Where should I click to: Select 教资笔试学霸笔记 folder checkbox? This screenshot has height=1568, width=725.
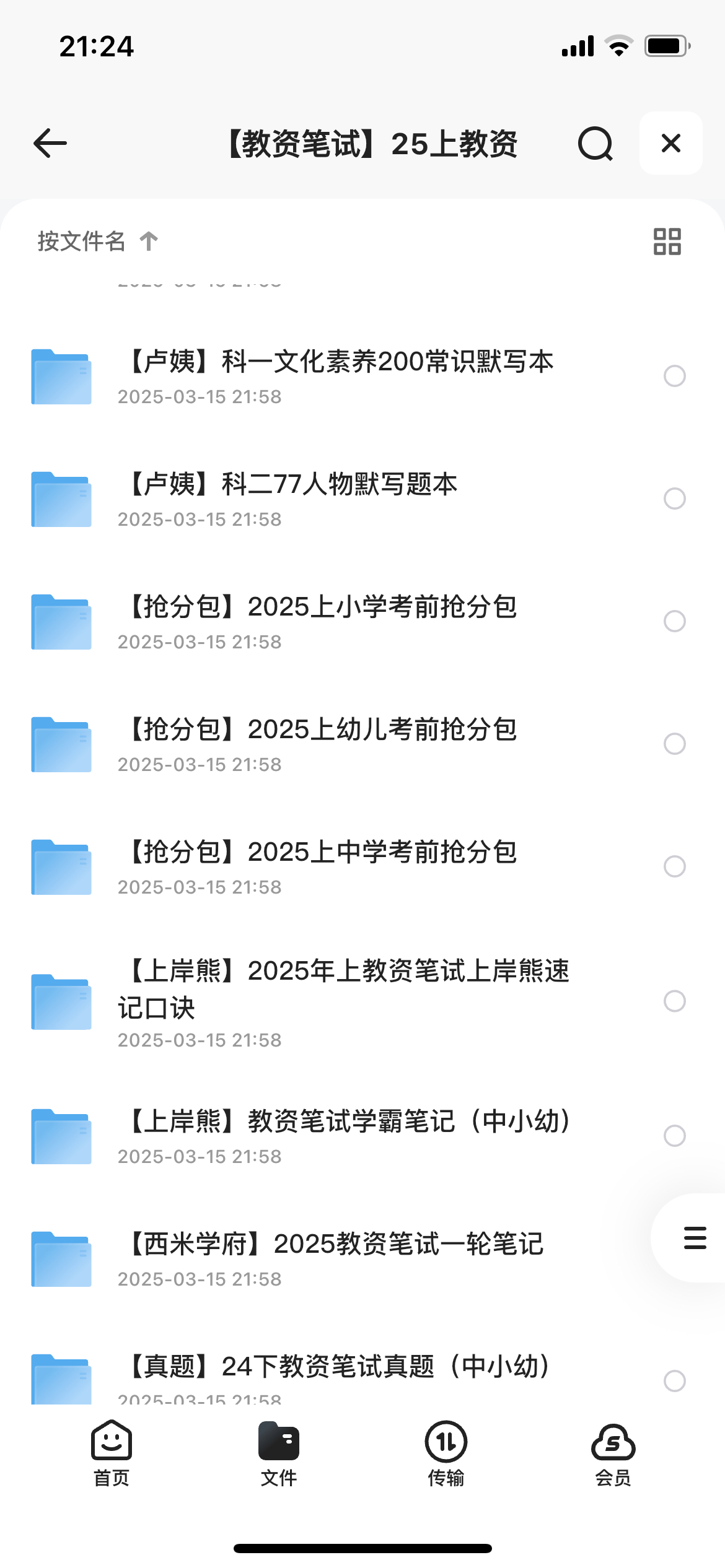pyautogui.click(x=674, y=1136)
